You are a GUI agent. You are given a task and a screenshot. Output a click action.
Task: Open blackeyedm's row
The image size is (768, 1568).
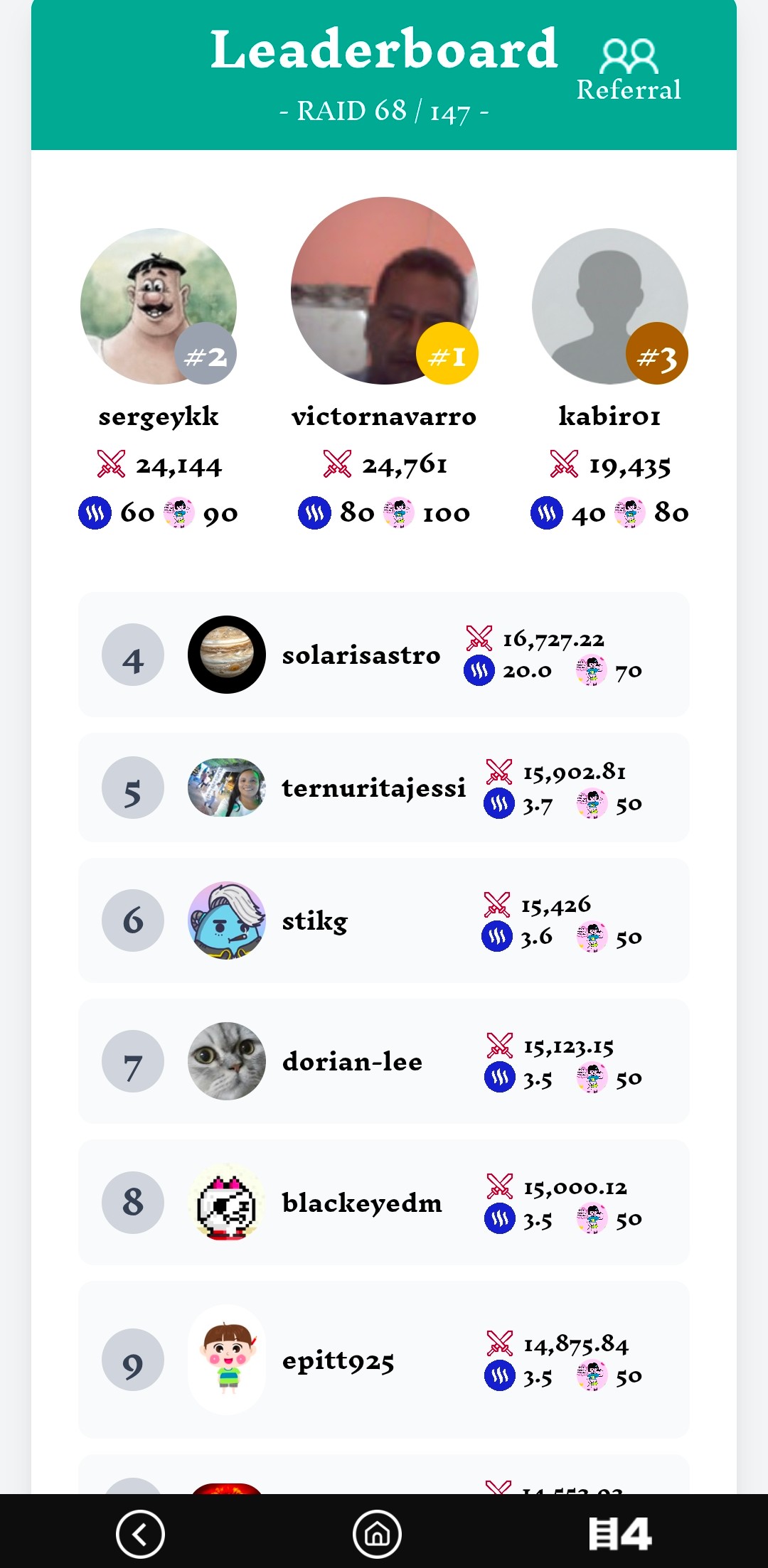[384, 1202]
